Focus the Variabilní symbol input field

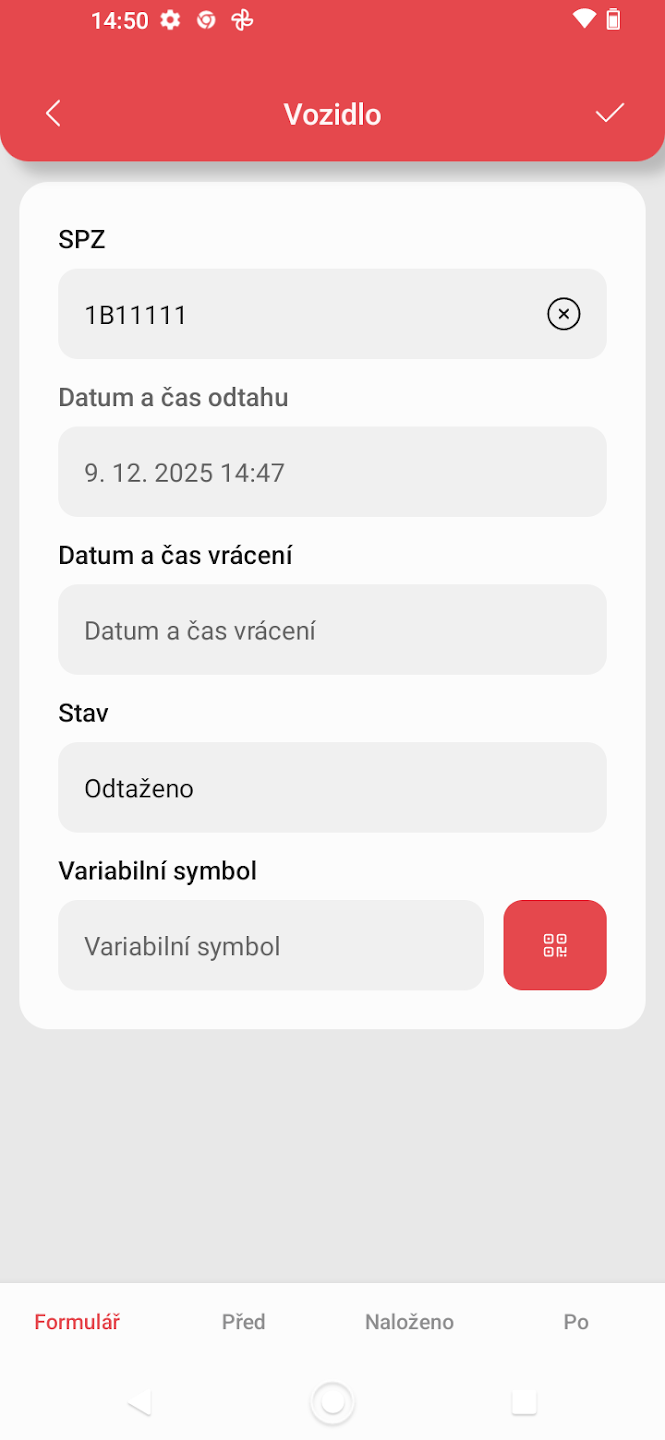pyautogui.click(x=270, y=946)
